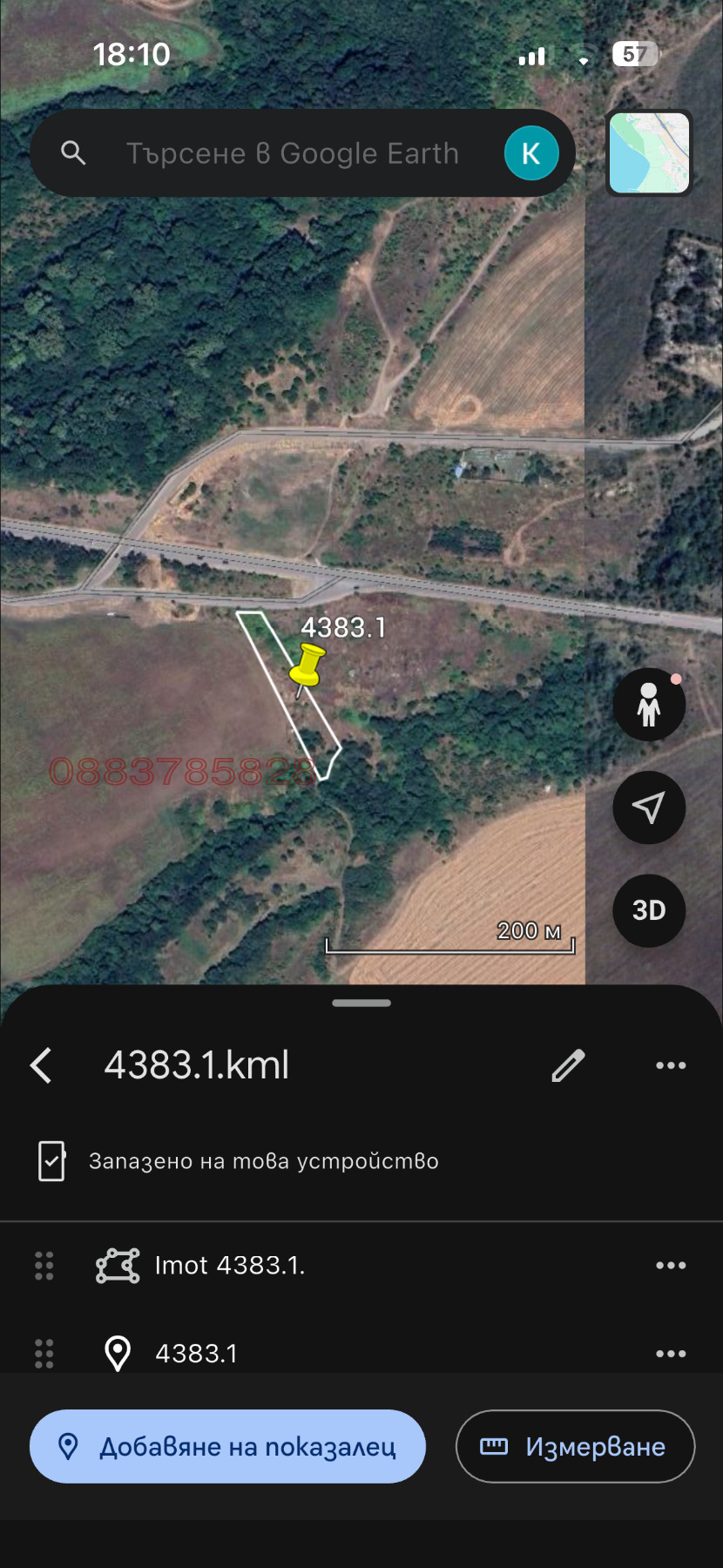The width and height of the screenshot is (723, 1568).
Task: Activate the Street View pegman
Action: click(x=649, y=704)
